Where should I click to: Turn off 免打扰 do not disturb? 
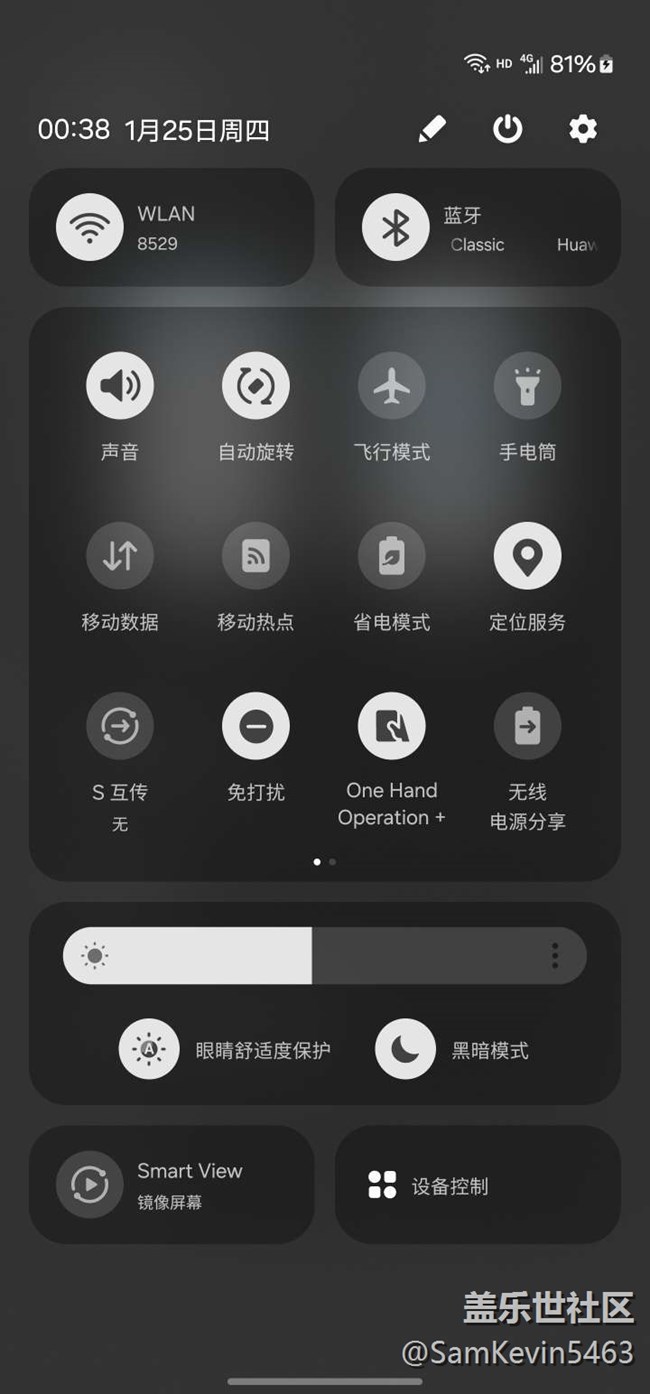(x=256, y=725)
